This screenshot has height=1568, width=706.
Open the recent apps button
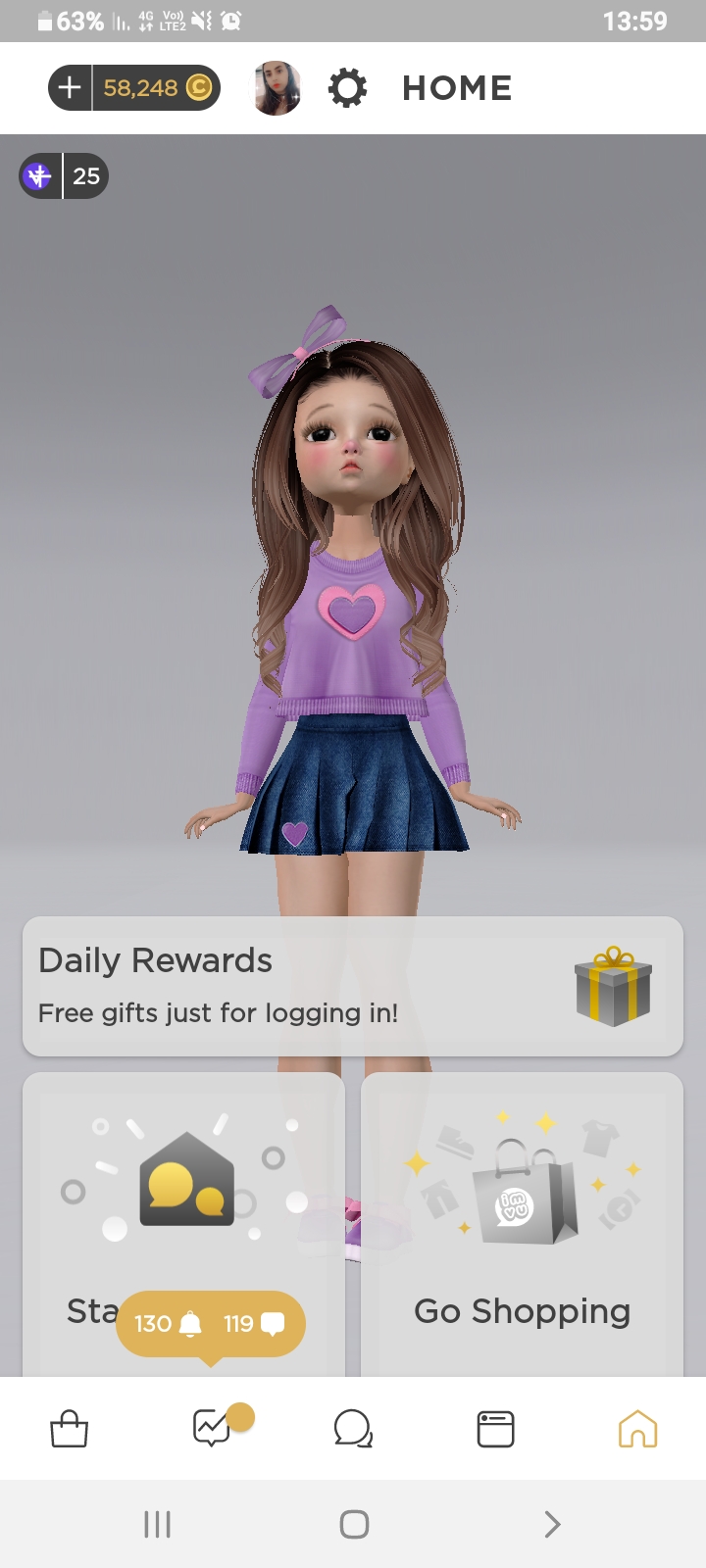[157, 1524]
